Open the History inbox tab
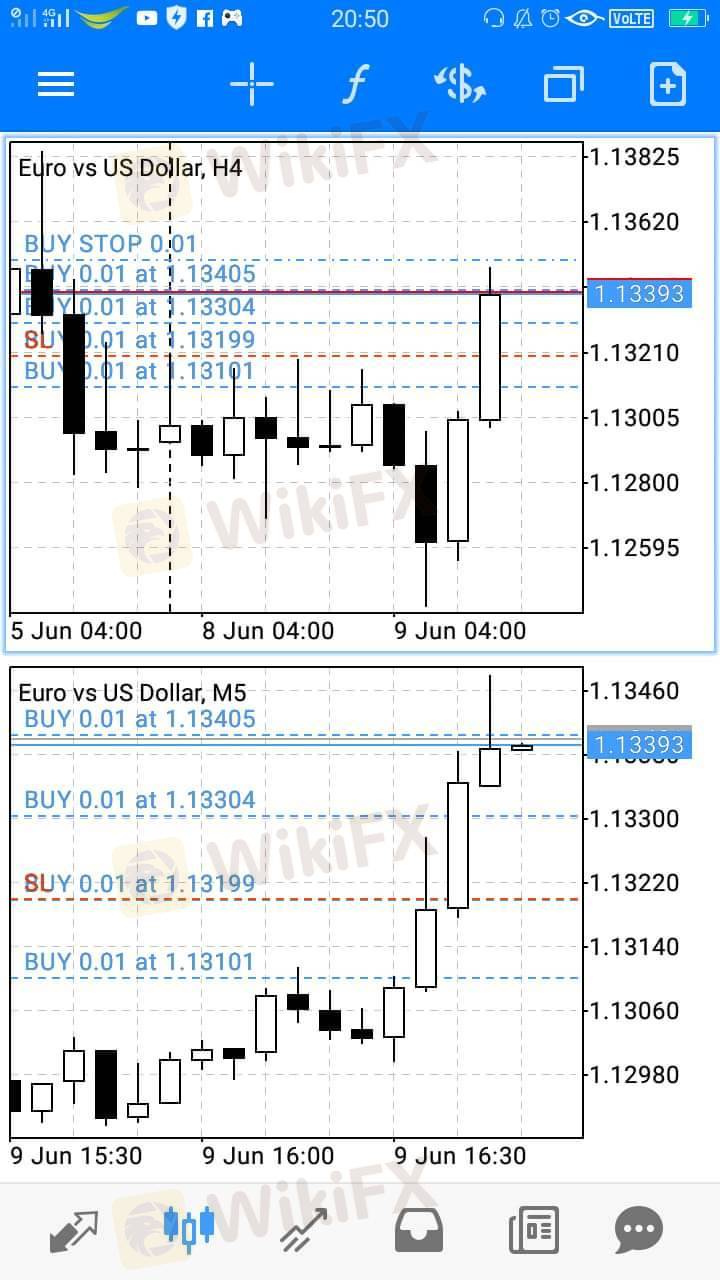 [x=419, y=1230]
